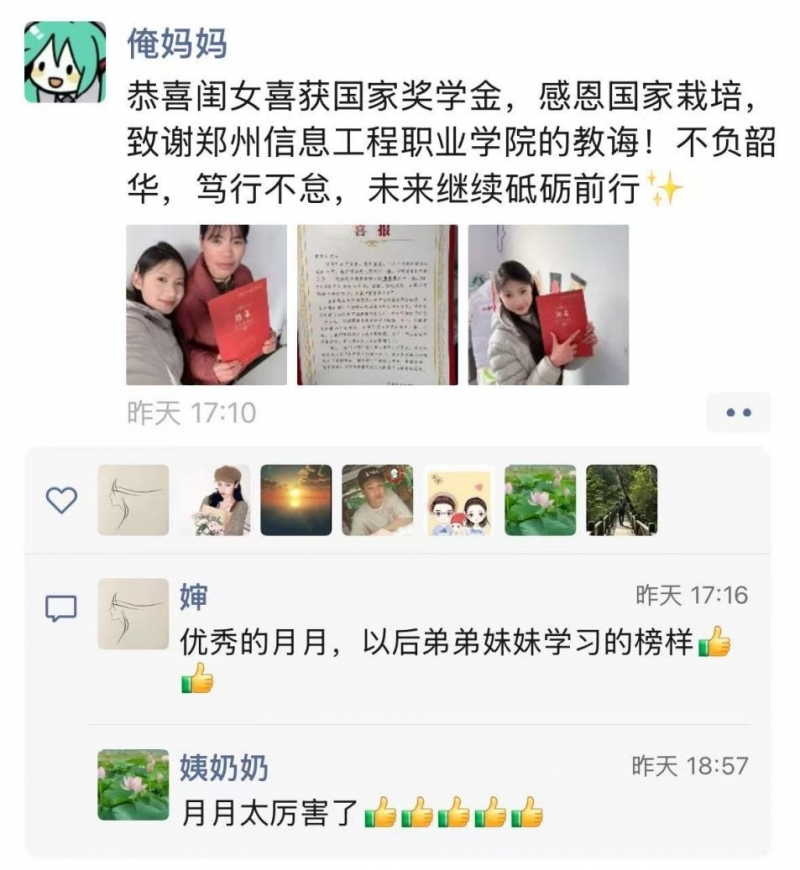Screen dimensions: 800x870
Task: Tap the sketch avatar beside 婵's comment
Action: click(x=133, y=614)
